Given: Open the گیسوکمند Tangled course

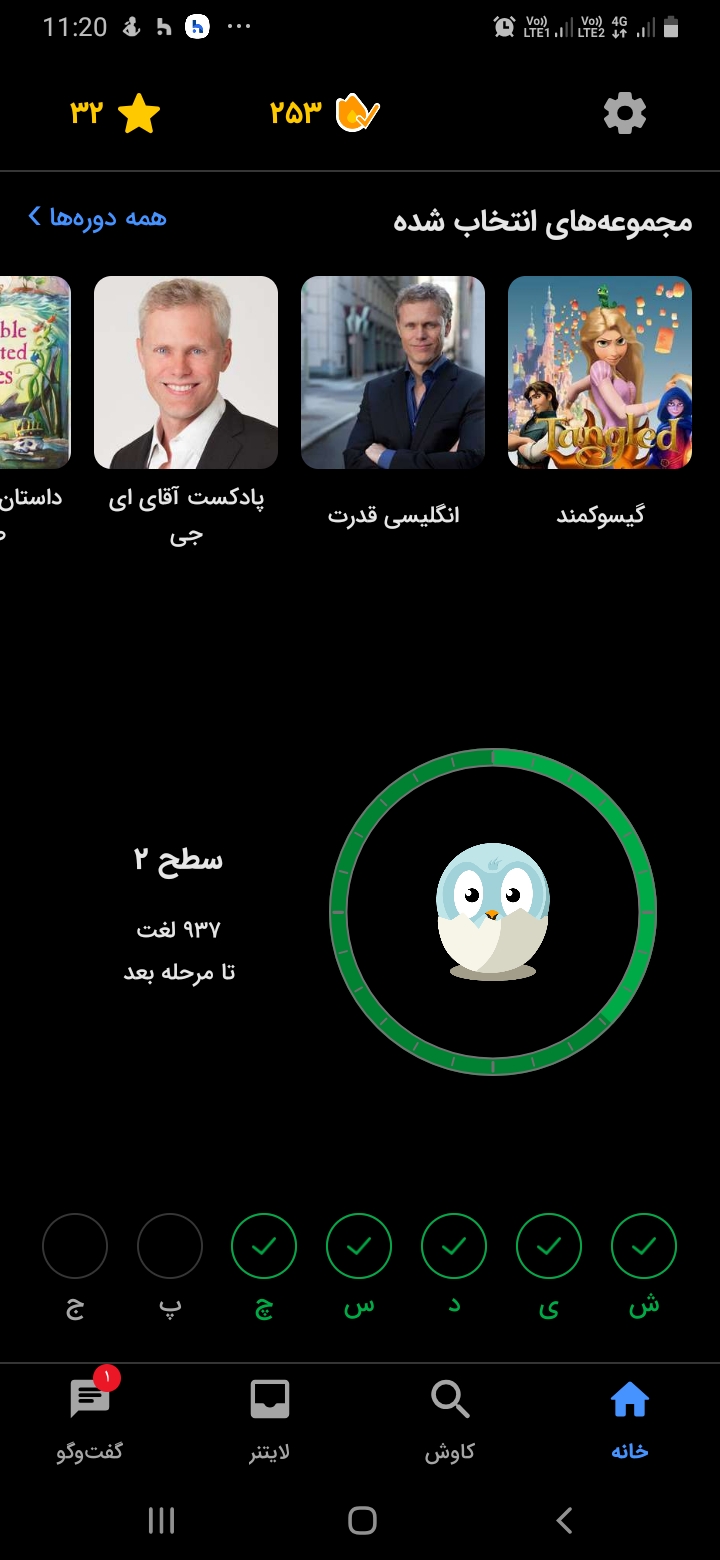Looking at the screenshot, I should tap(600, 402).
